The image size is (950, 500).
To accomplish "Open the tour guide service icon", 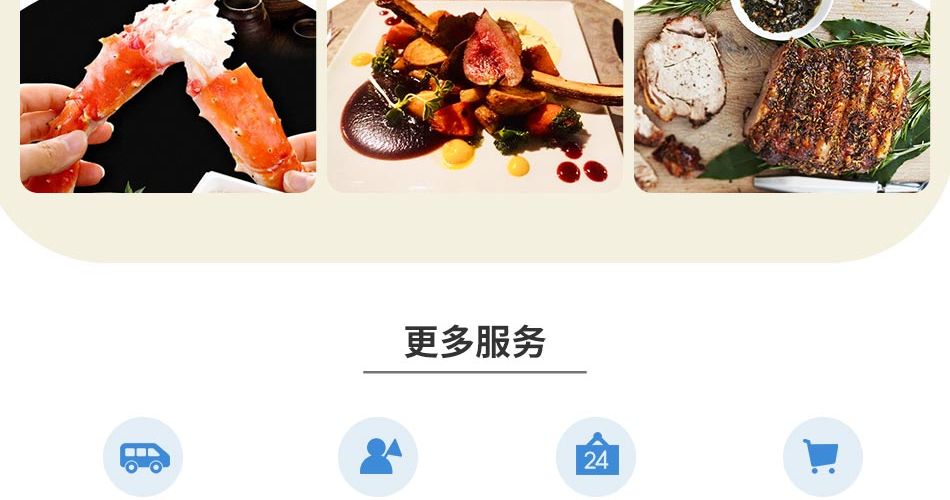I will coord(378,457).
